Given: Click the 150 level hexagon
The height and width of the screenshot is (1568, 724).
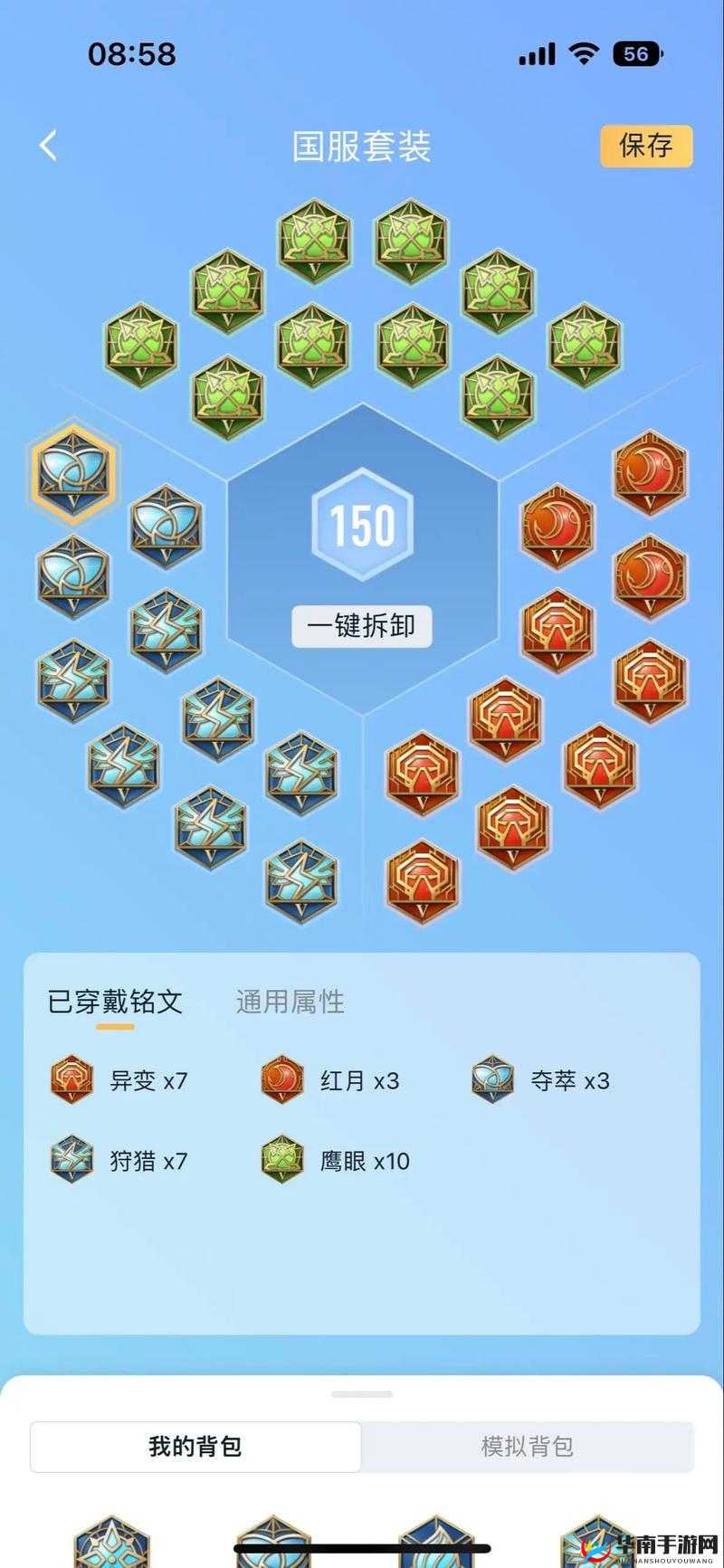Looking at the screenshot, I should (360, 523).
